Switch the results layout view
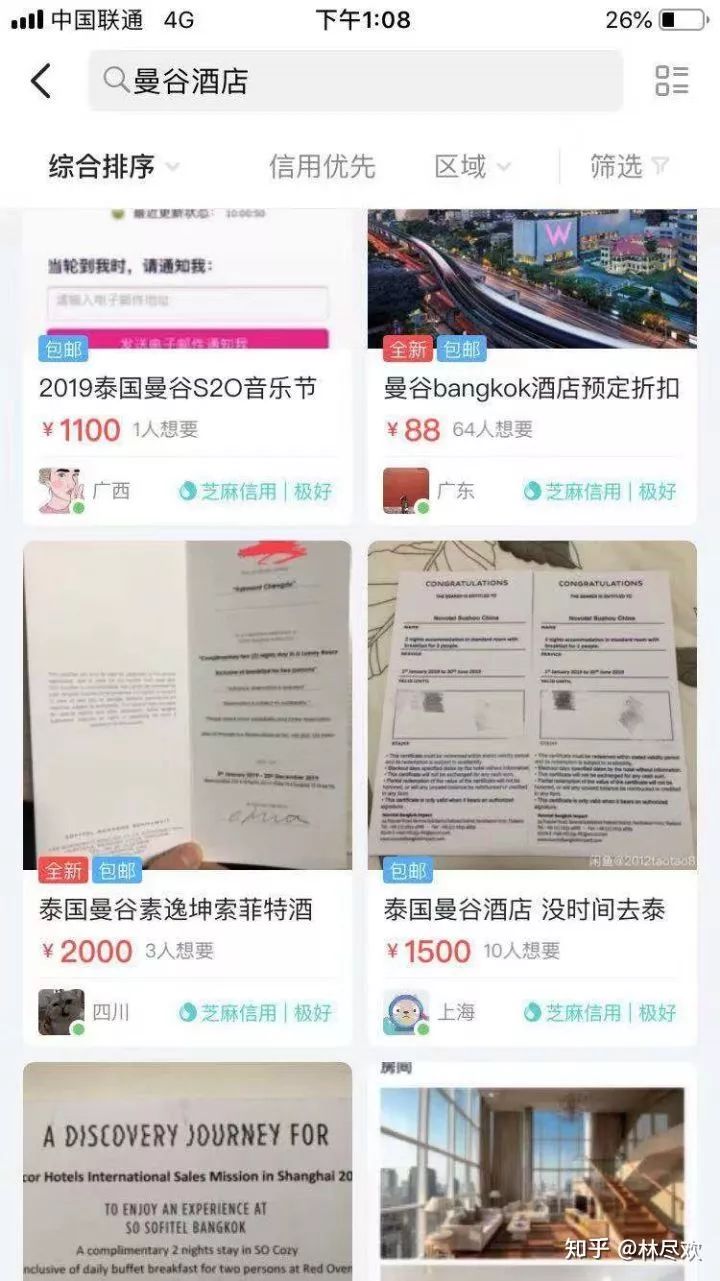This screenshot has width=720, height=1281. coord(672,81)
